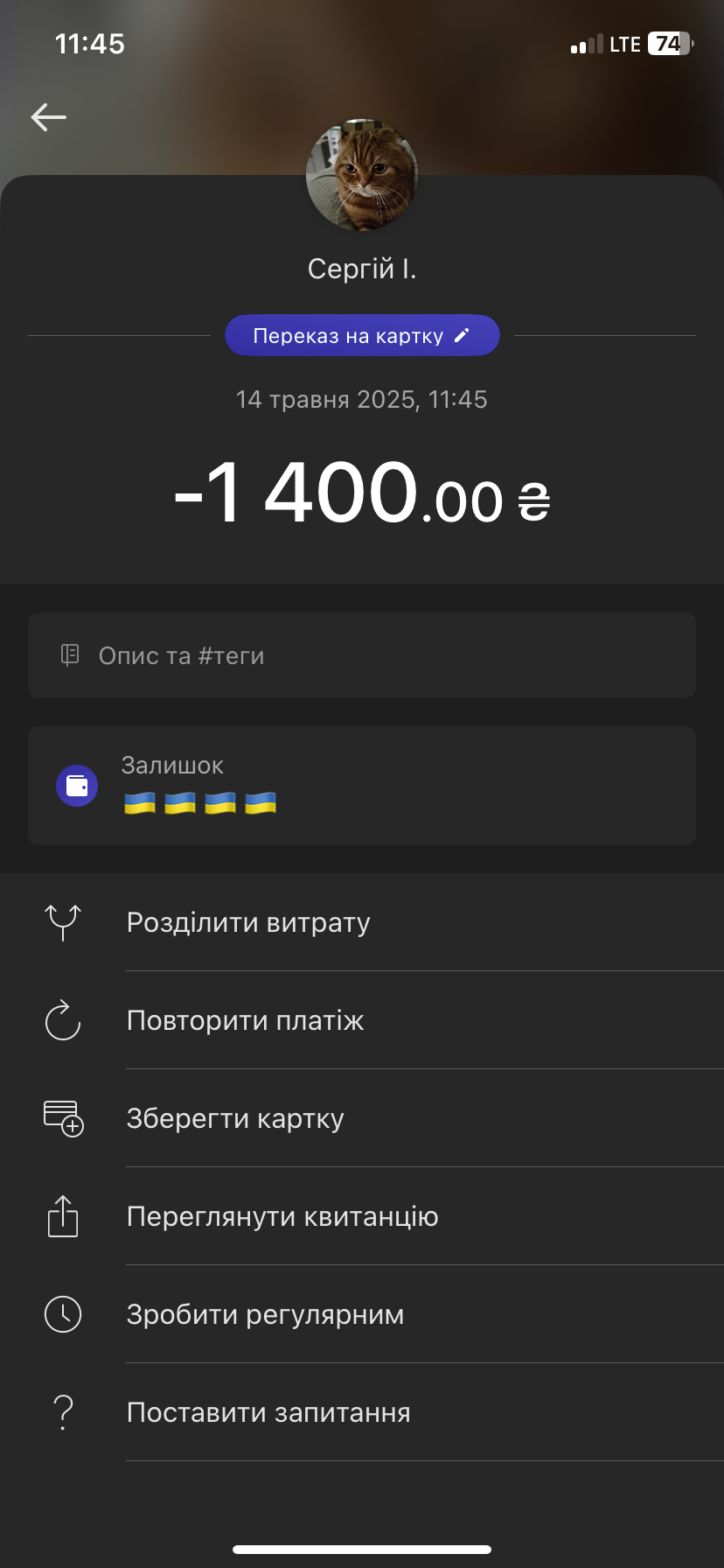Viewport: 724px width, 1568px height.
Task: Open Поставити запитання
Action: coord(362,1412)
